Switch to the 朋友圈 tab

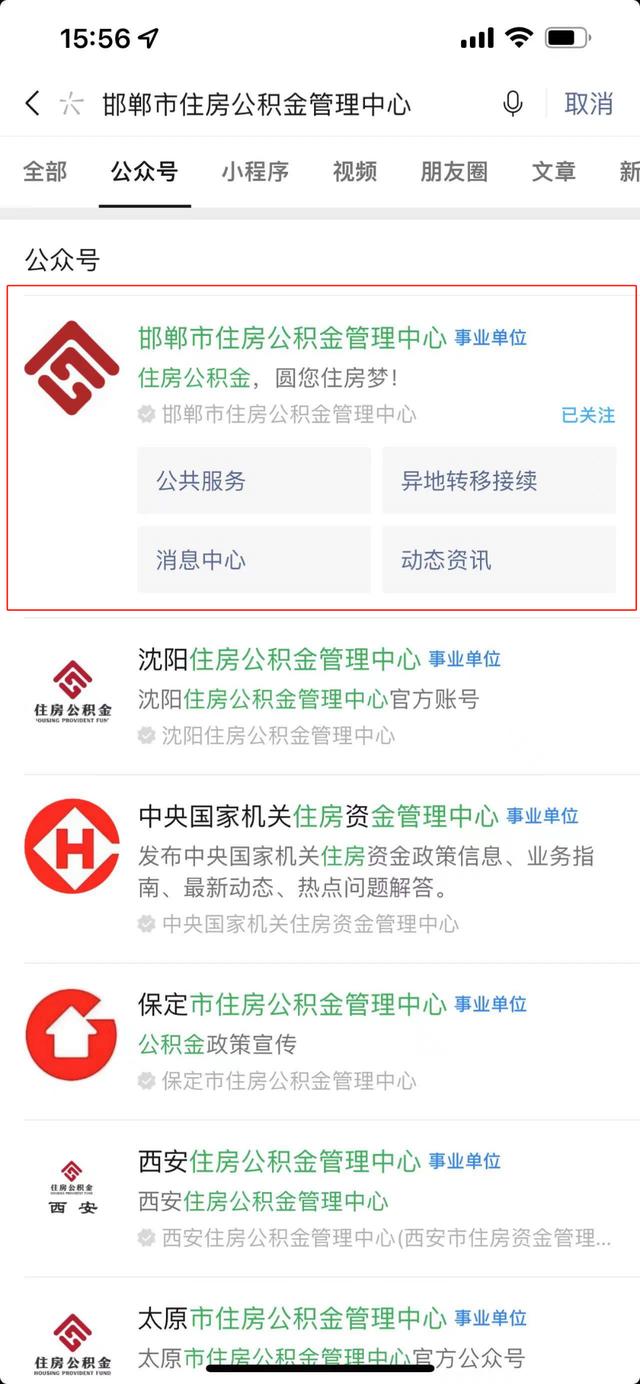coord(453,171)
